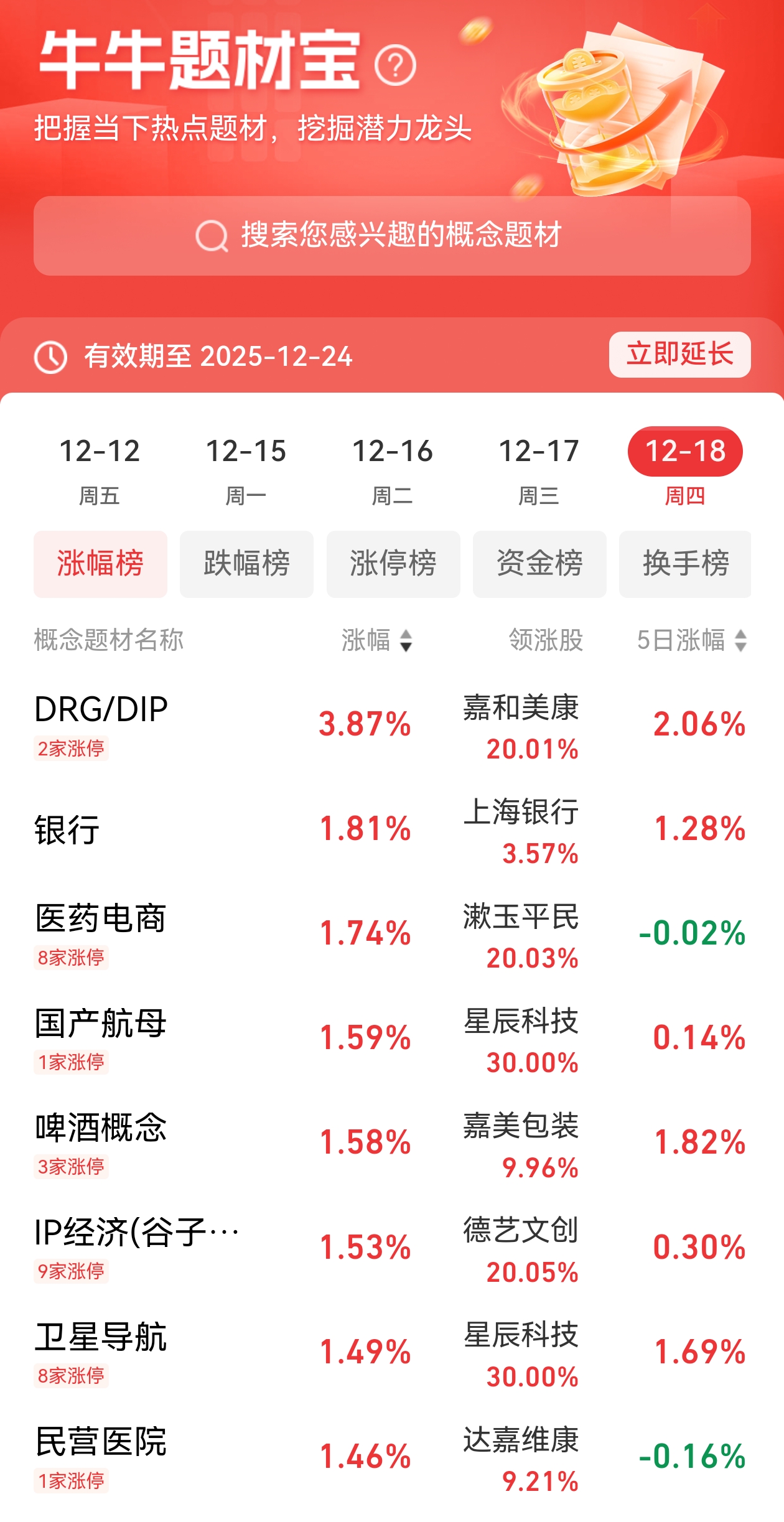Open the DRG/DIP concept row
Viewport: 784px width, 1522px height.
click(x=101, y=710)
